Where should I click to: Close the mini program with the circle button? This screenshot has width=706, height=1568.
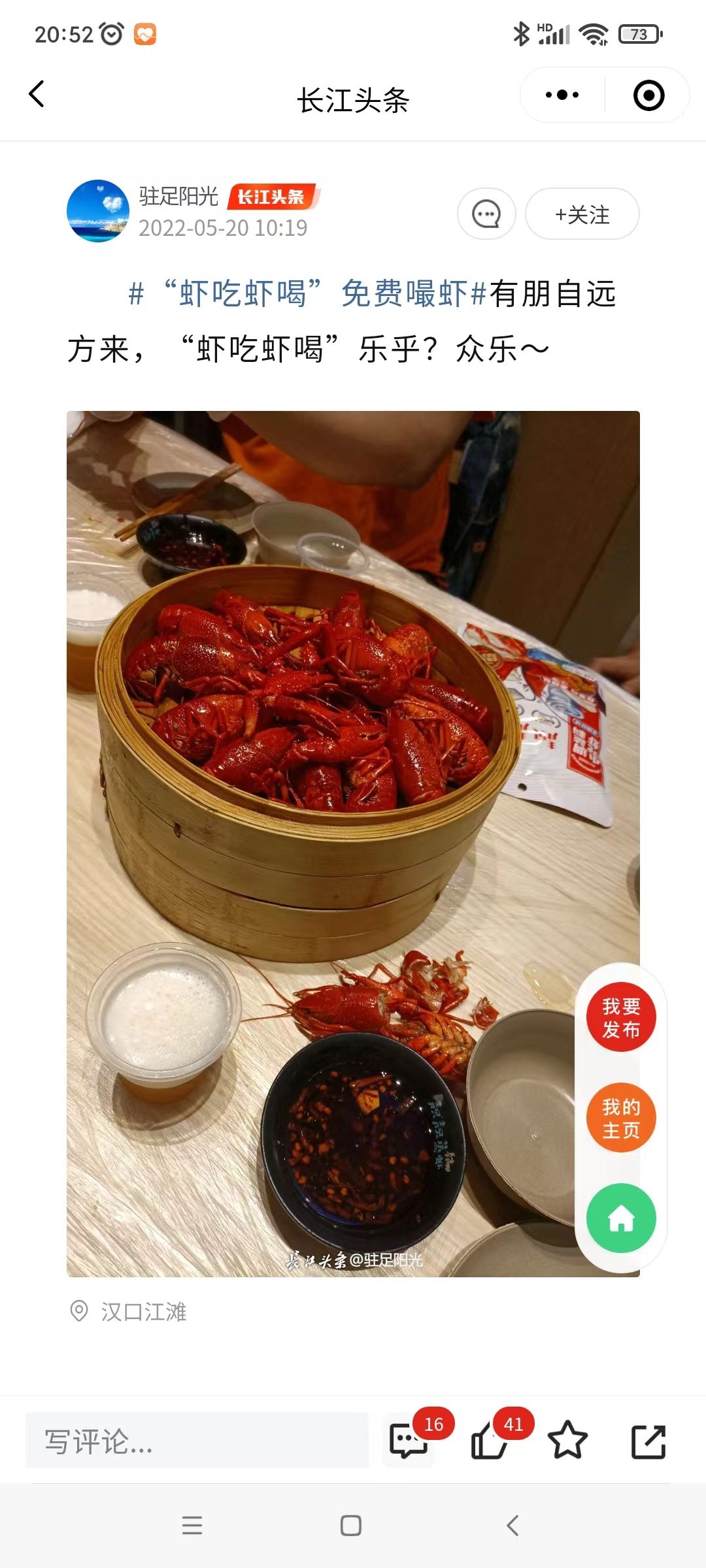point(648,95)
